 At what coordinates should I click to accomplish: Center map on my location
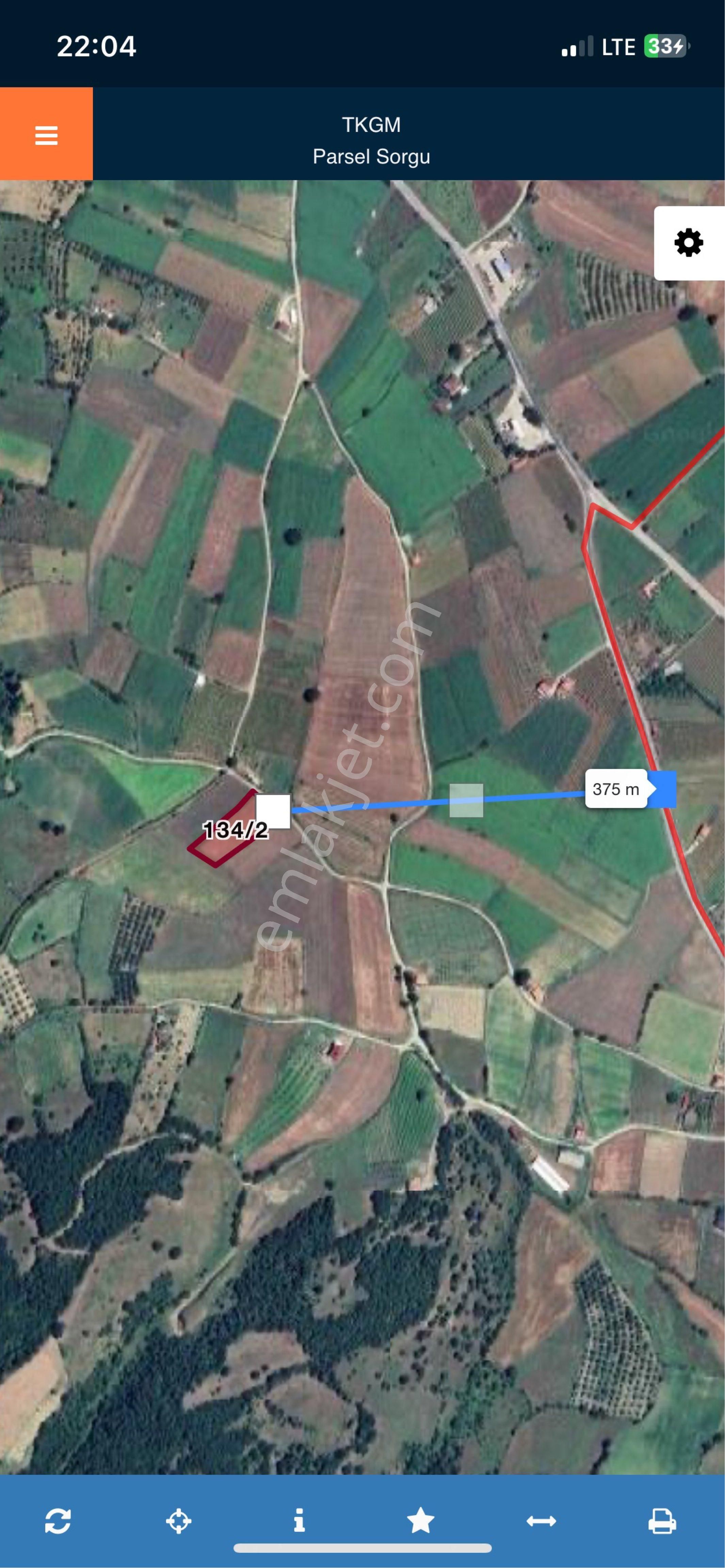[x=178, y=1520]
